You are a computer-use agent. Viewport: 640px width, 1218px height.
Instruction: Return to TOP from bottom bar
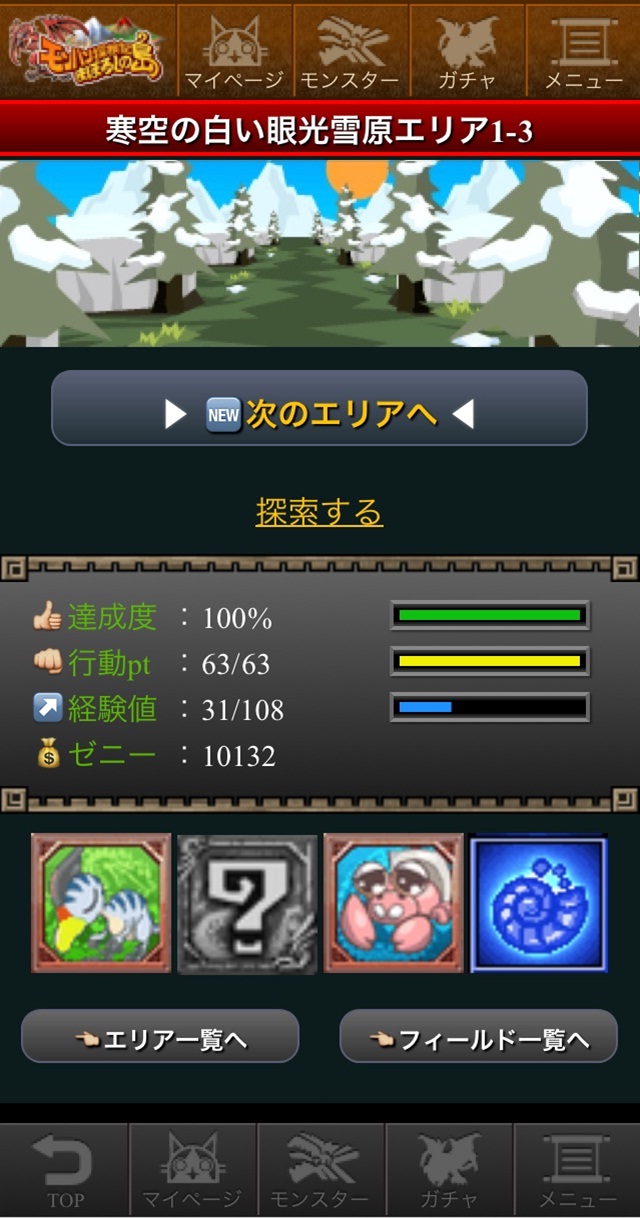[64, 1170]
